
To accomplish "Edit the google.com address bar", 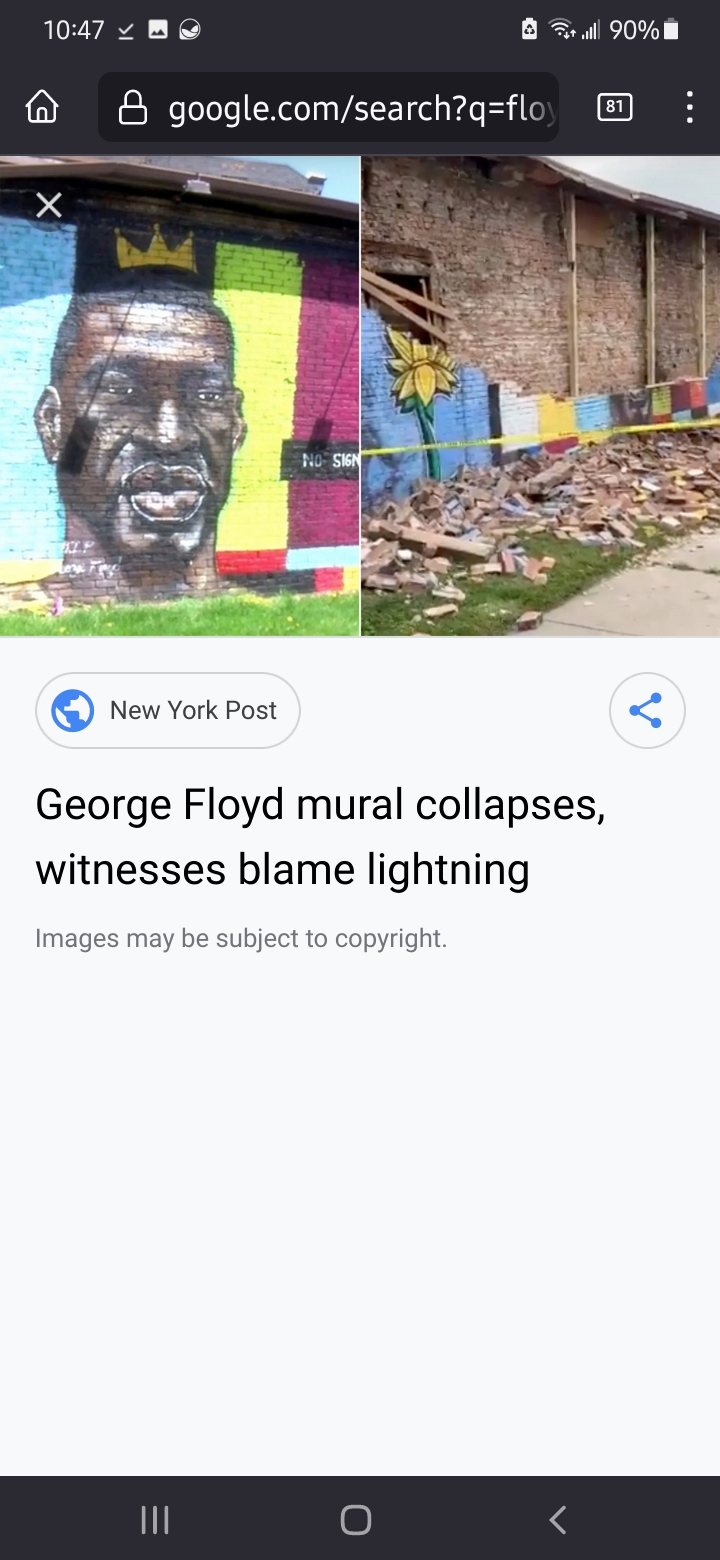I will pyautogui.click(x=328, y=107).
